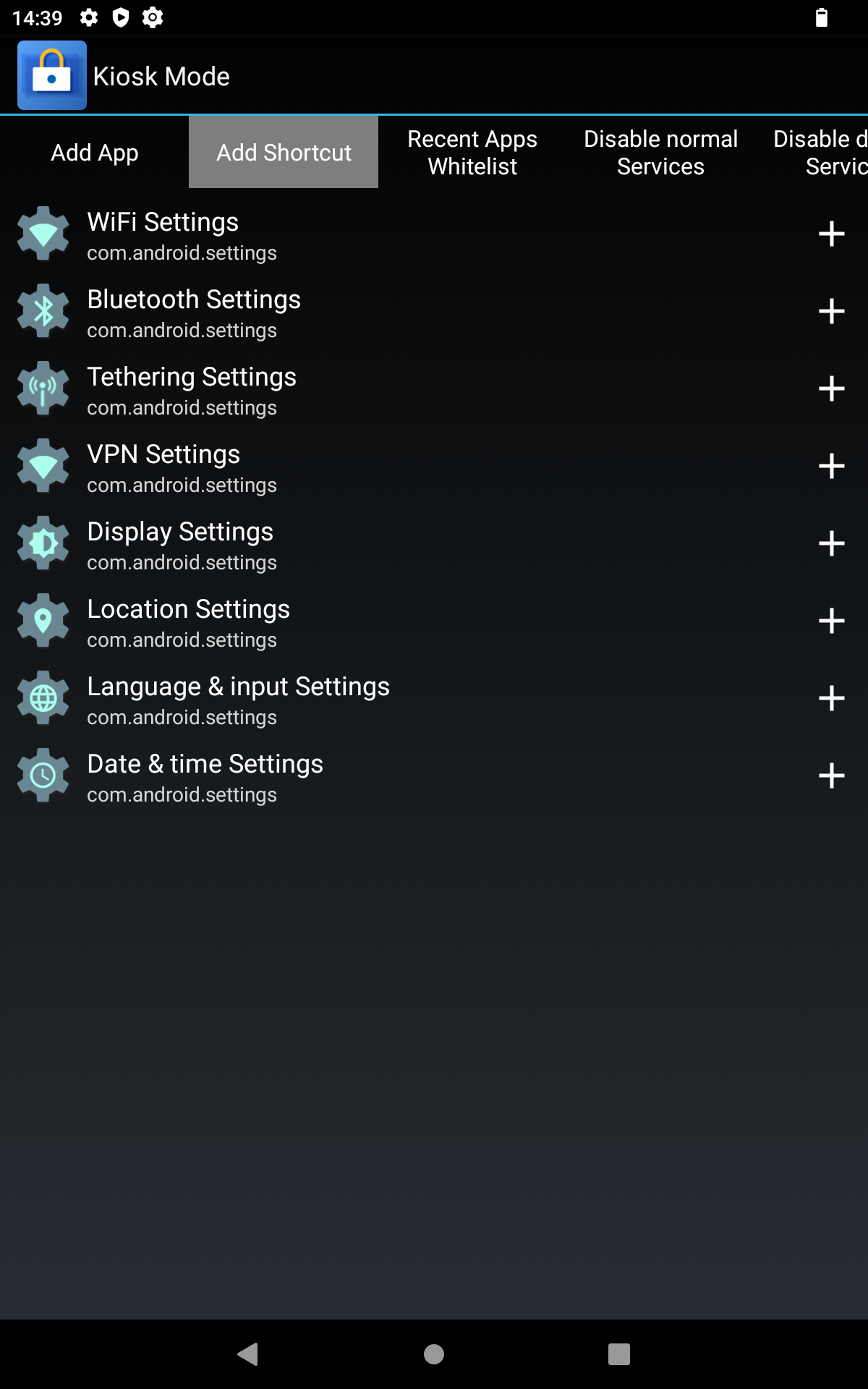Open the Recent Apps Whitelist tab
This screenshot has height=1389, width=868.
[x=472, y=153]
